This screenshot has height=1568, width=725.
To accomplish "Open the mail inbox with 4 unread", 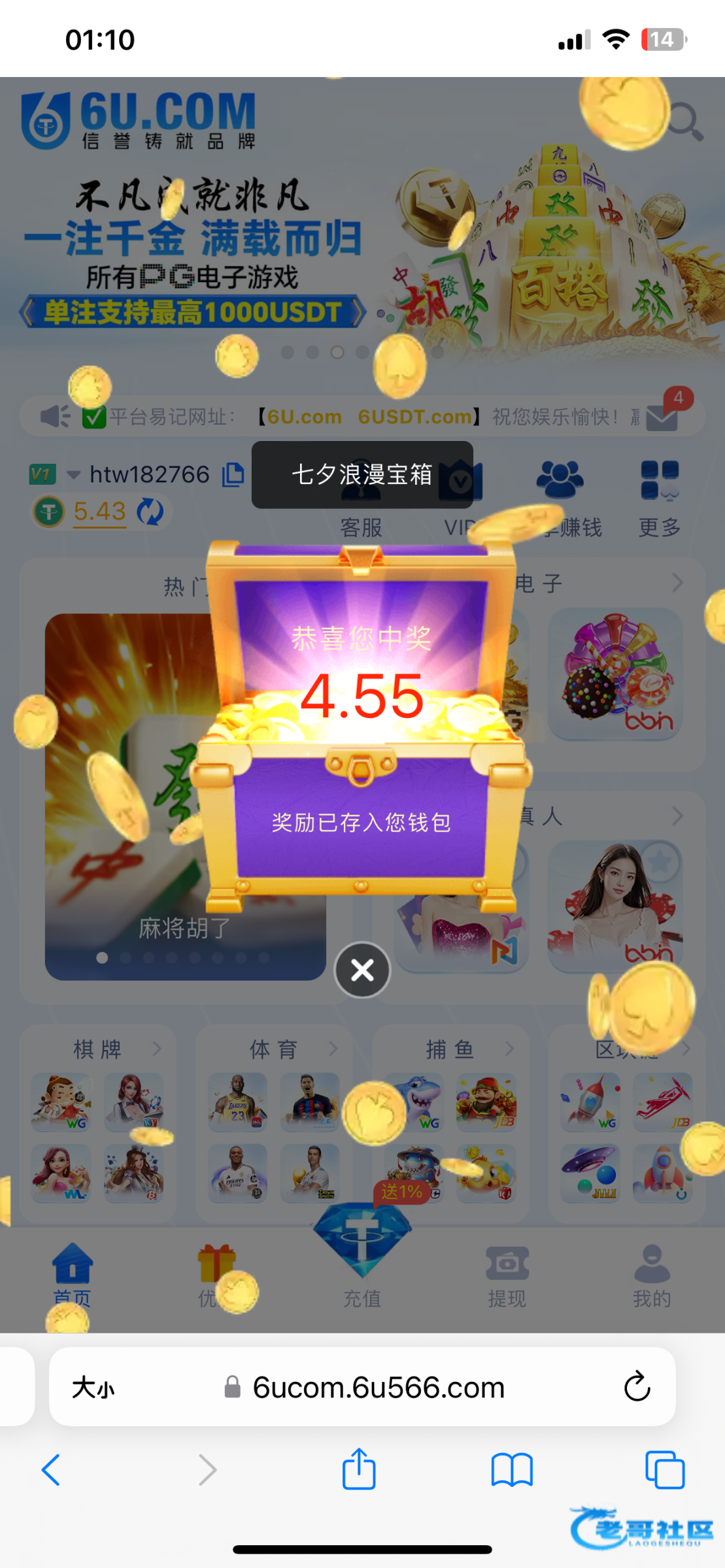I will [x=662, y=416].
